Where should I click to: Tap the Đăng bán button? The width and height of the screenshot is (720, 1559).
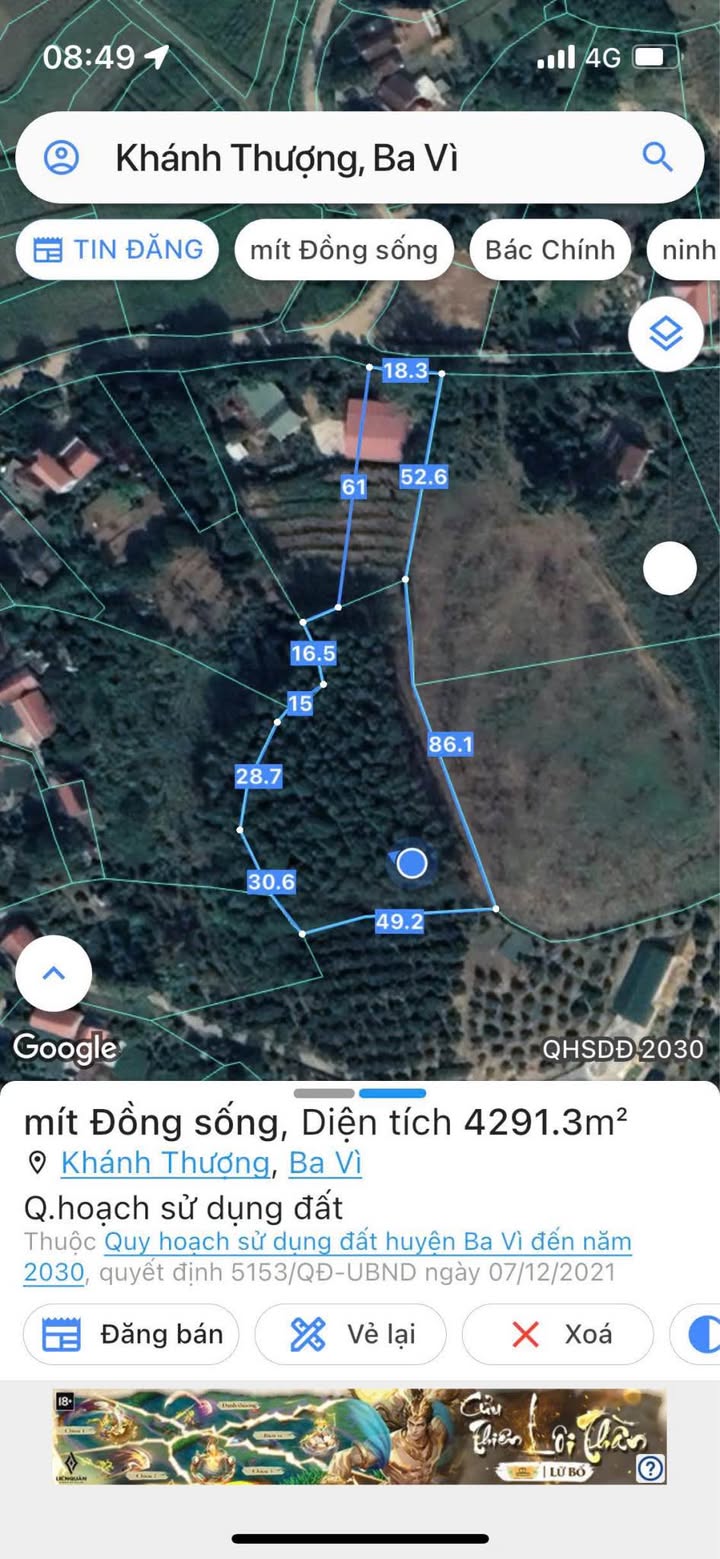131,1334
